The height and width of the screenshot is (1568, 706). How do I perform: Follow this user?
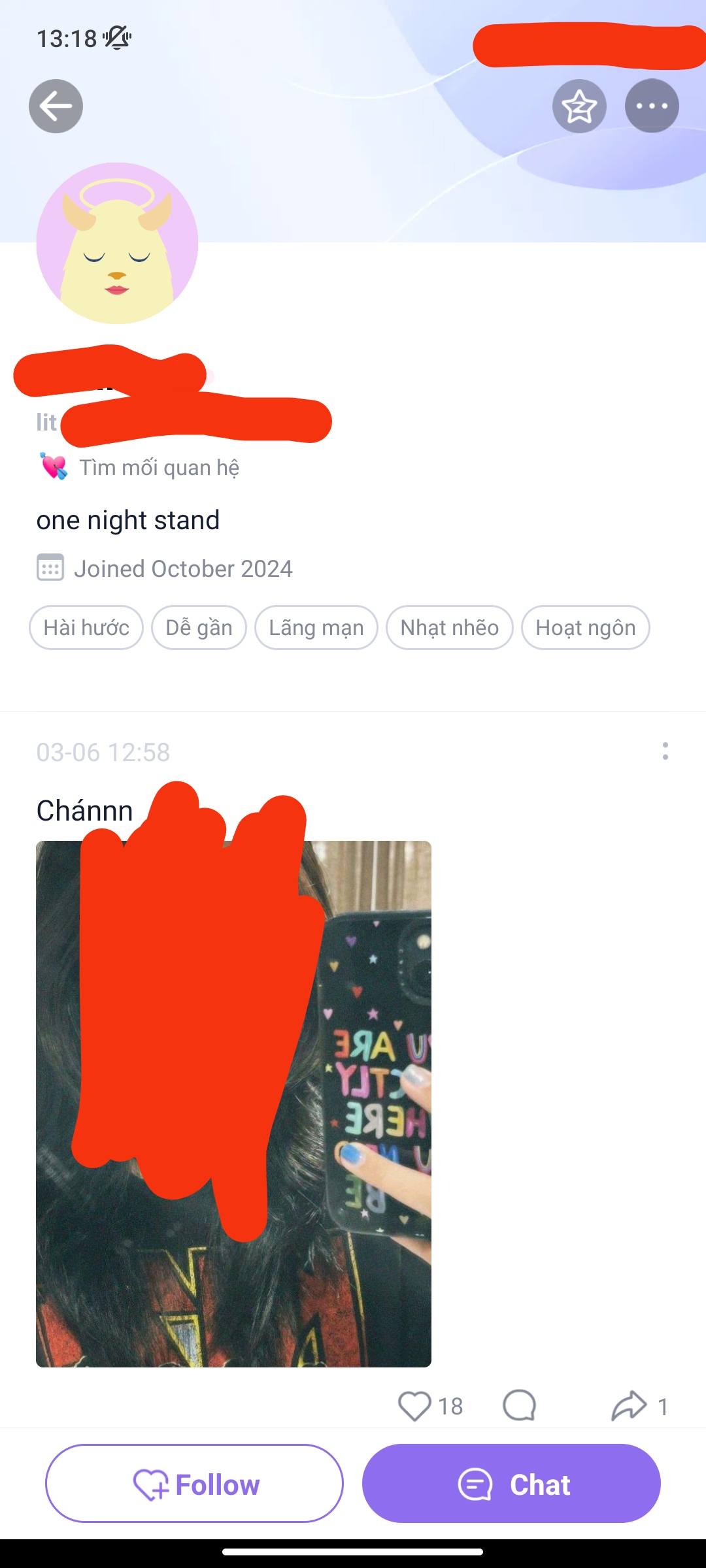coord(194,1484)
